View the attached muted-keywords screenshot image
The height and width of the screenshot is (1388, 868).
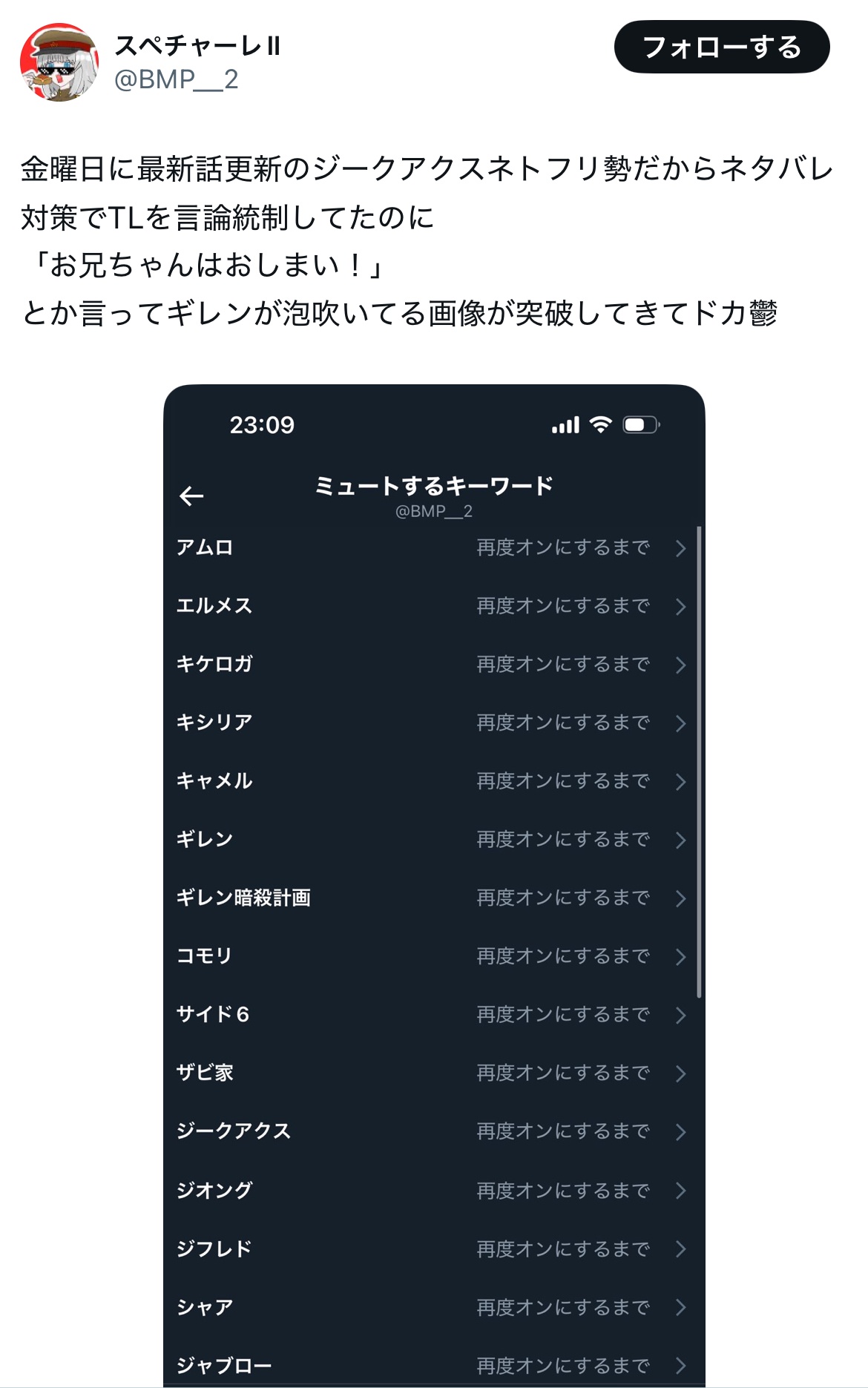[434, 883]
